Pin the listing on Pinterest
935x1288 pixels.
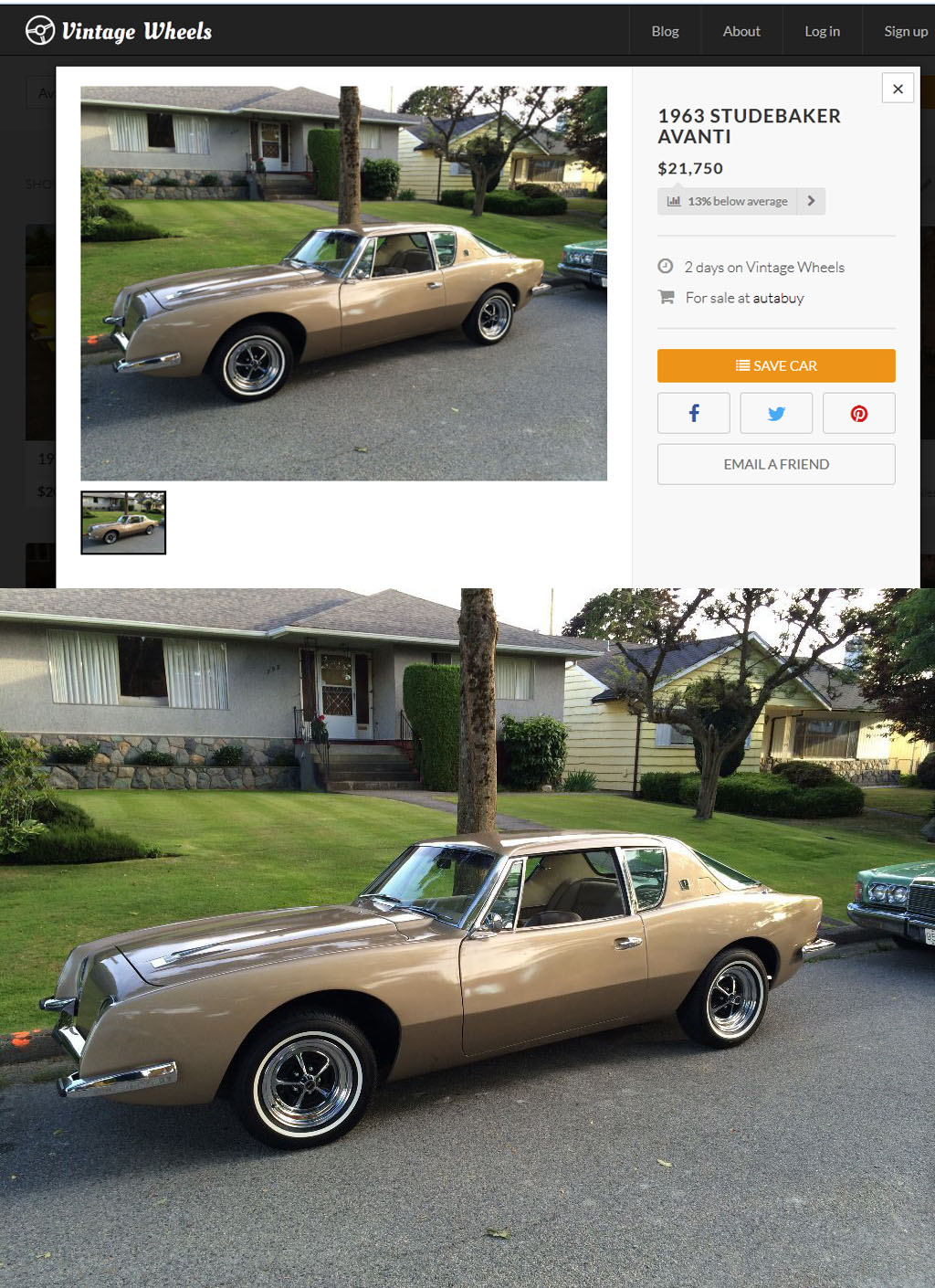858,413
